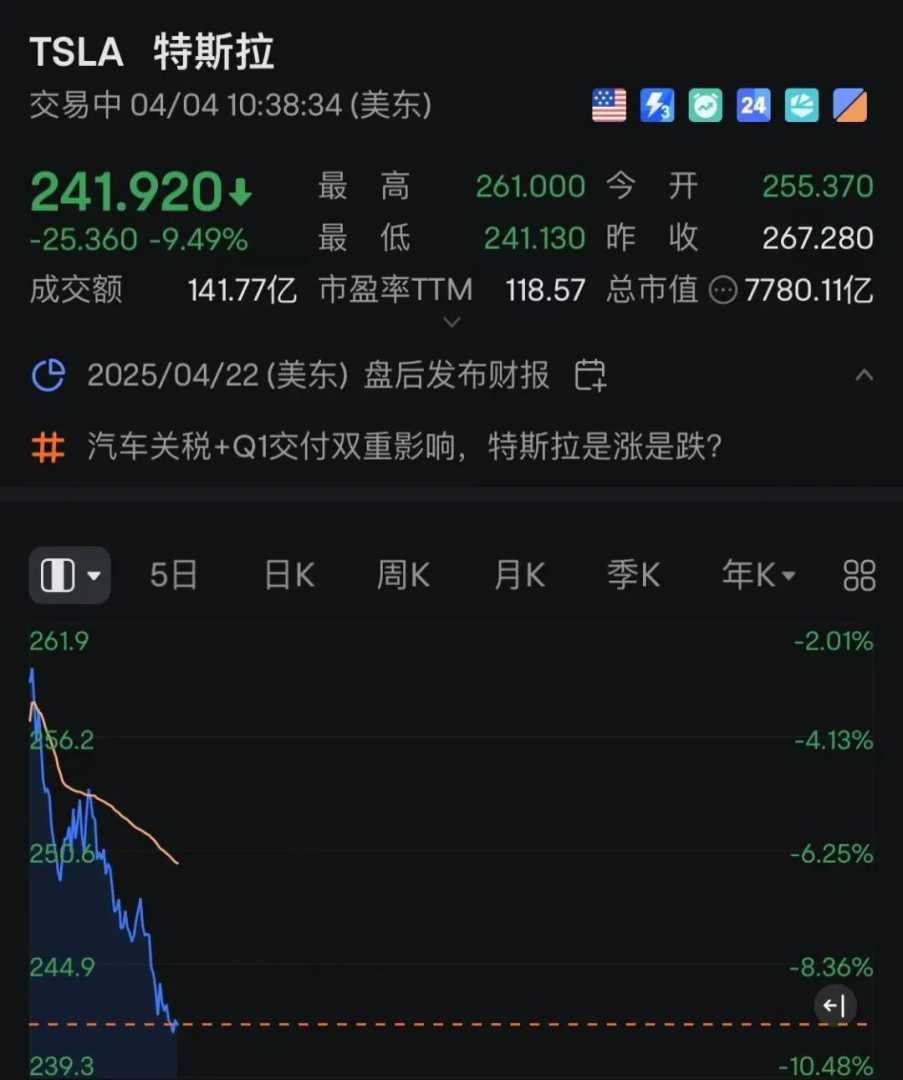The height and width of the screenshot is (1080, 903).
Task: Select the 周K chart tab
Action: click(403, 575)
